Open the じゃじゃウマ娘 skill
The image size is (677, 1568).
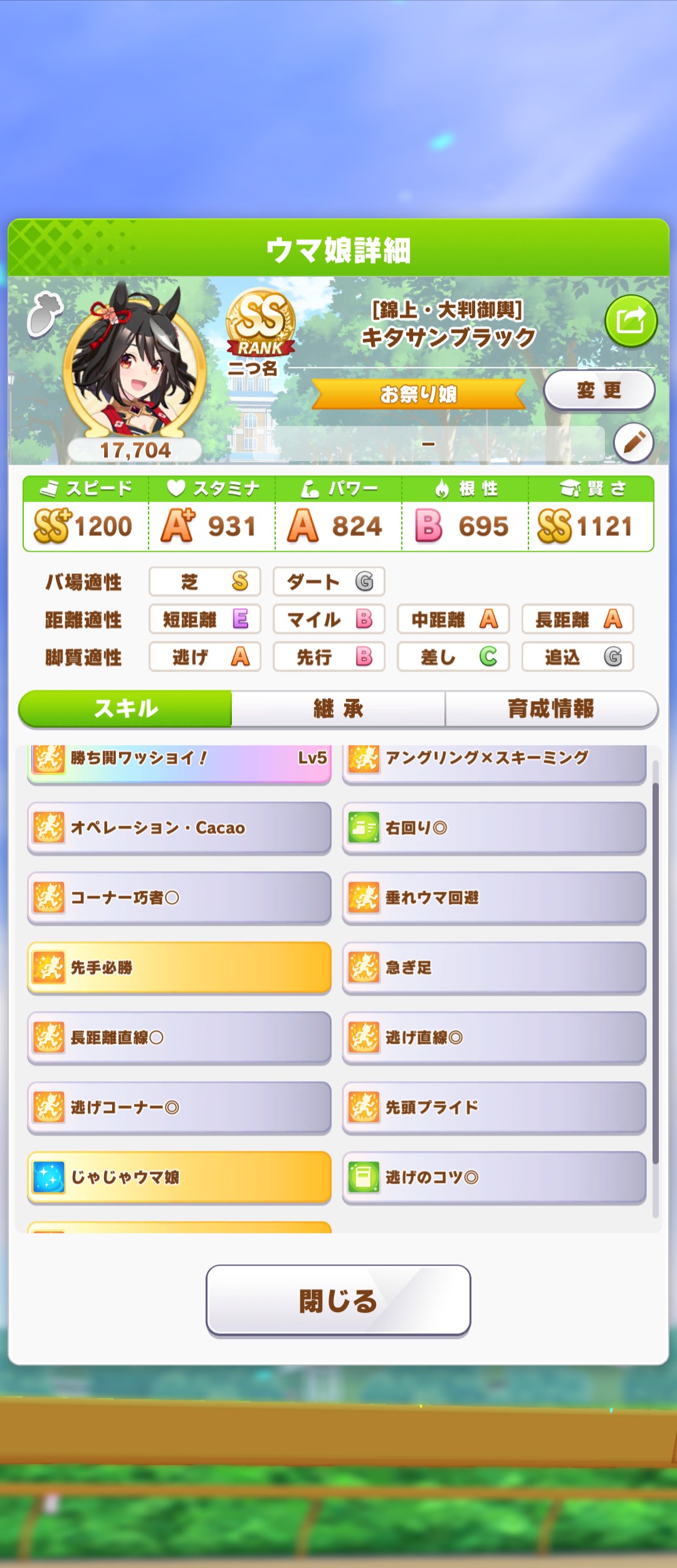point(179,1177)
